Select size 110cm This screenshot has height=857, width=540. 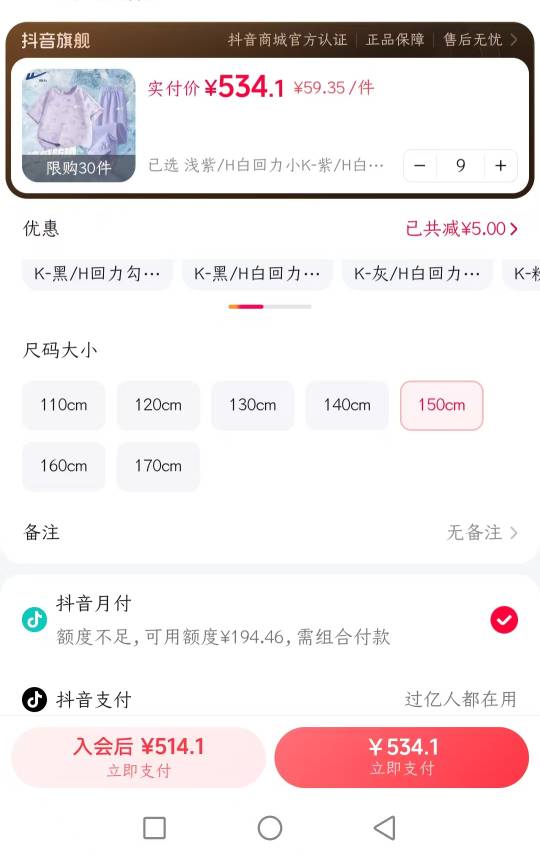[63, 405]
